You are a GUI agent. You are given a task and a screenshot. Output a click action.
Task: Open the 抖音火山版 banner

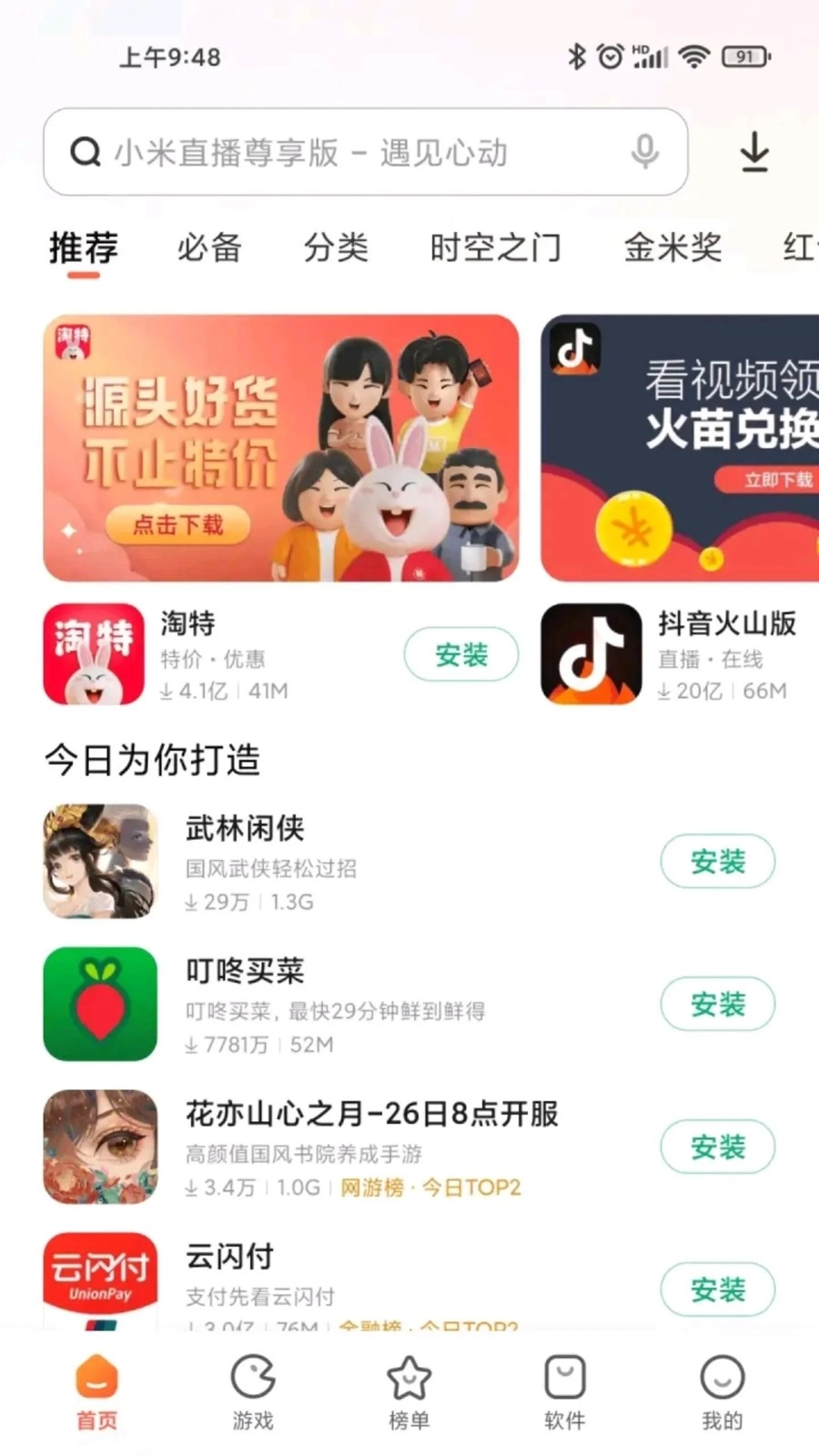coord(681,448)
